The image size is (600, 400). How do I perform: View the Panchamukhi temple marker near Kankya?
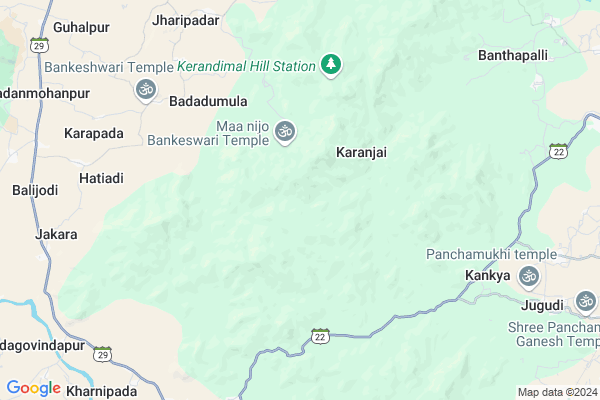pyautogui.click(x=528, y=275)
